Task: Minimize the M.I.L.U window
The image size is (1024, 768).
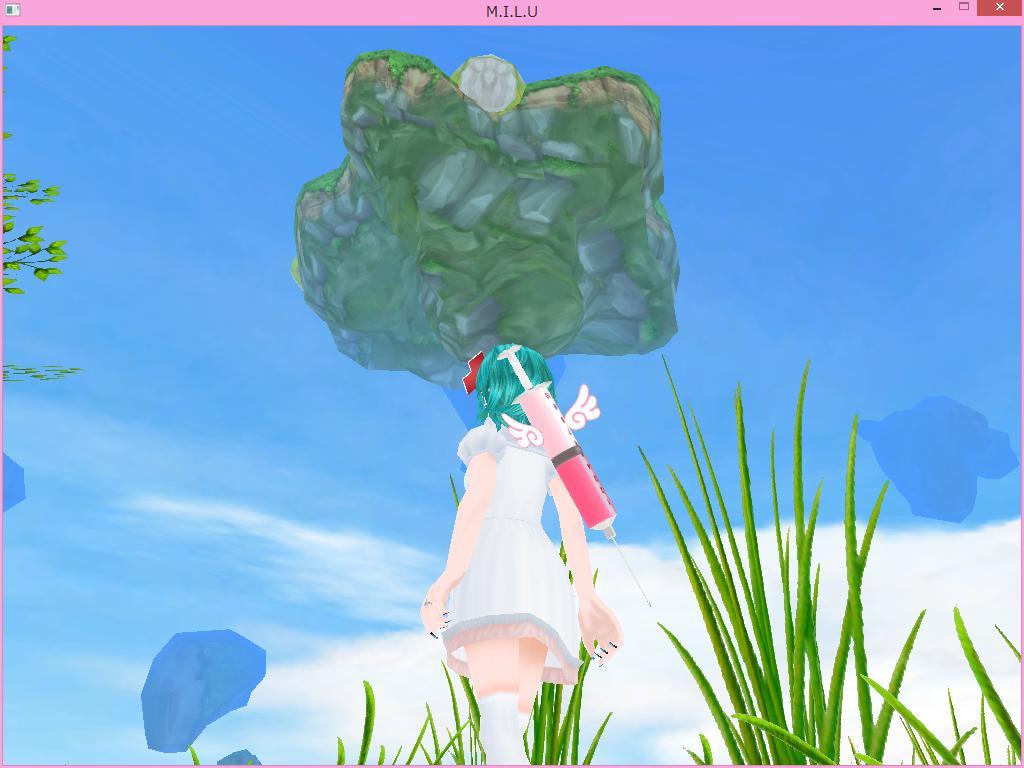Action: 937,9
